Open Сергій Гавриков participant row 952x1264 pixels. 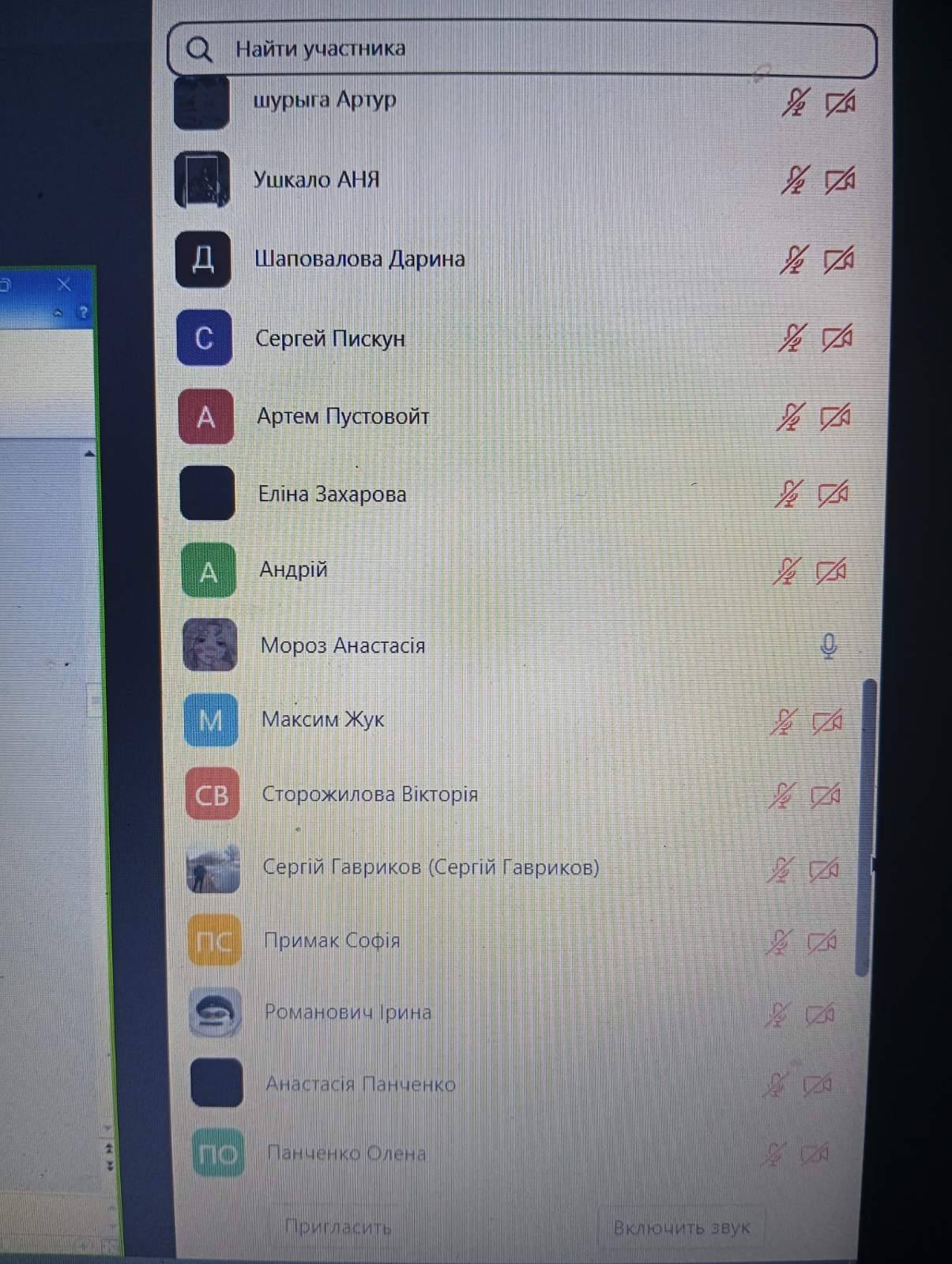click(431, 867)
